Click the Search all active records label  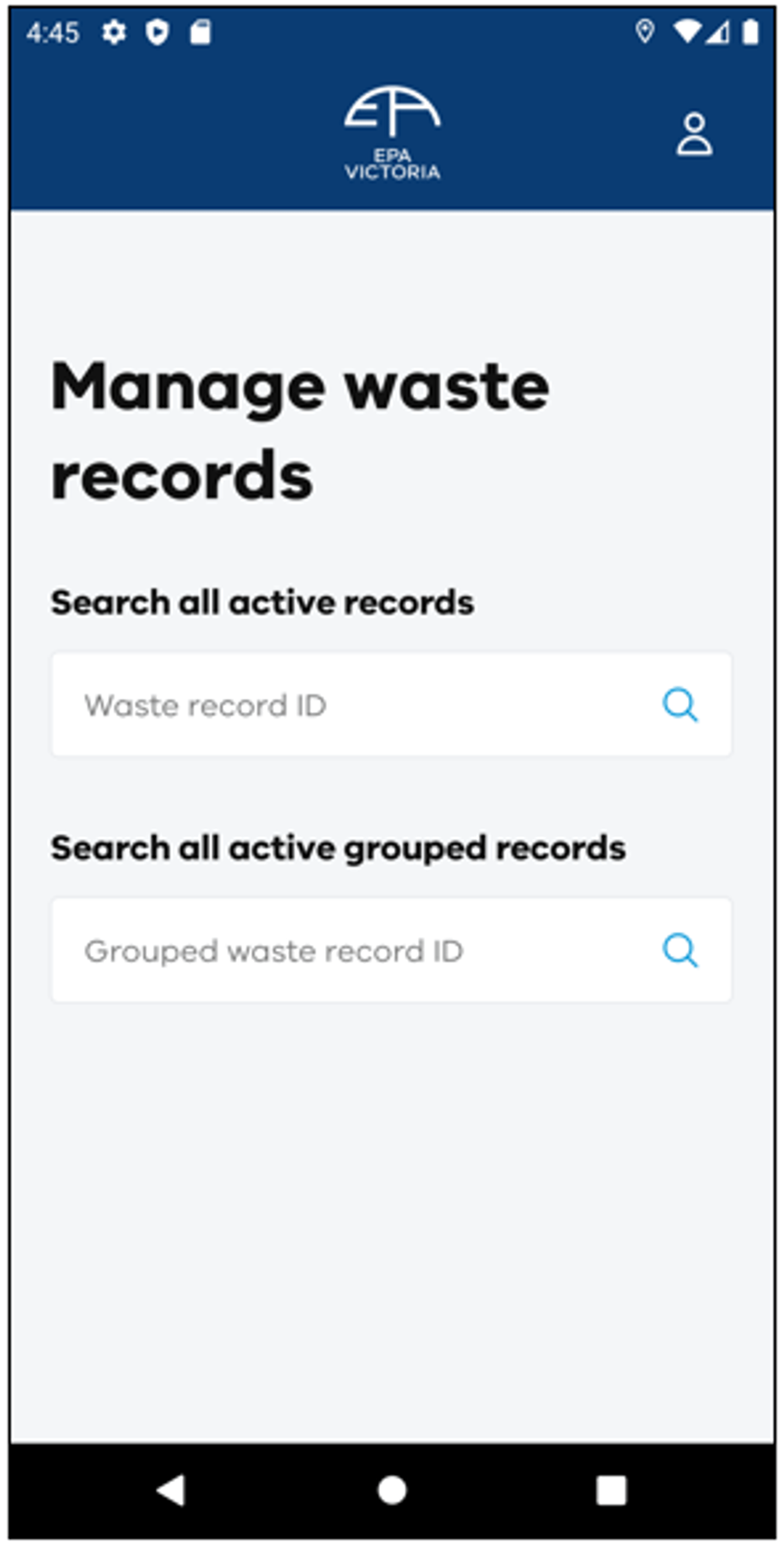263,602
